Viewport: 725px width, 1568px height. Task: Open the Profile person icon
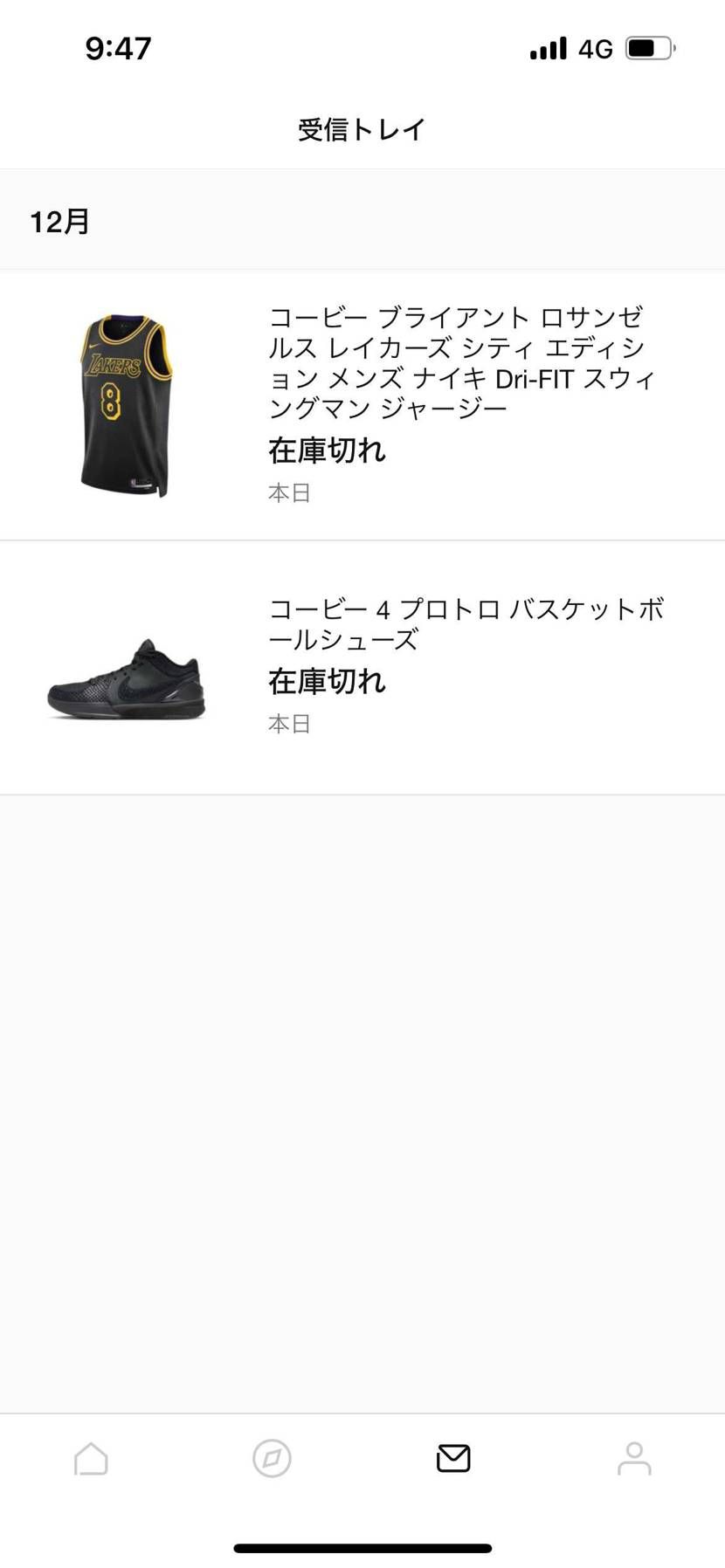pyautogui.click(x=634, y=1457)
